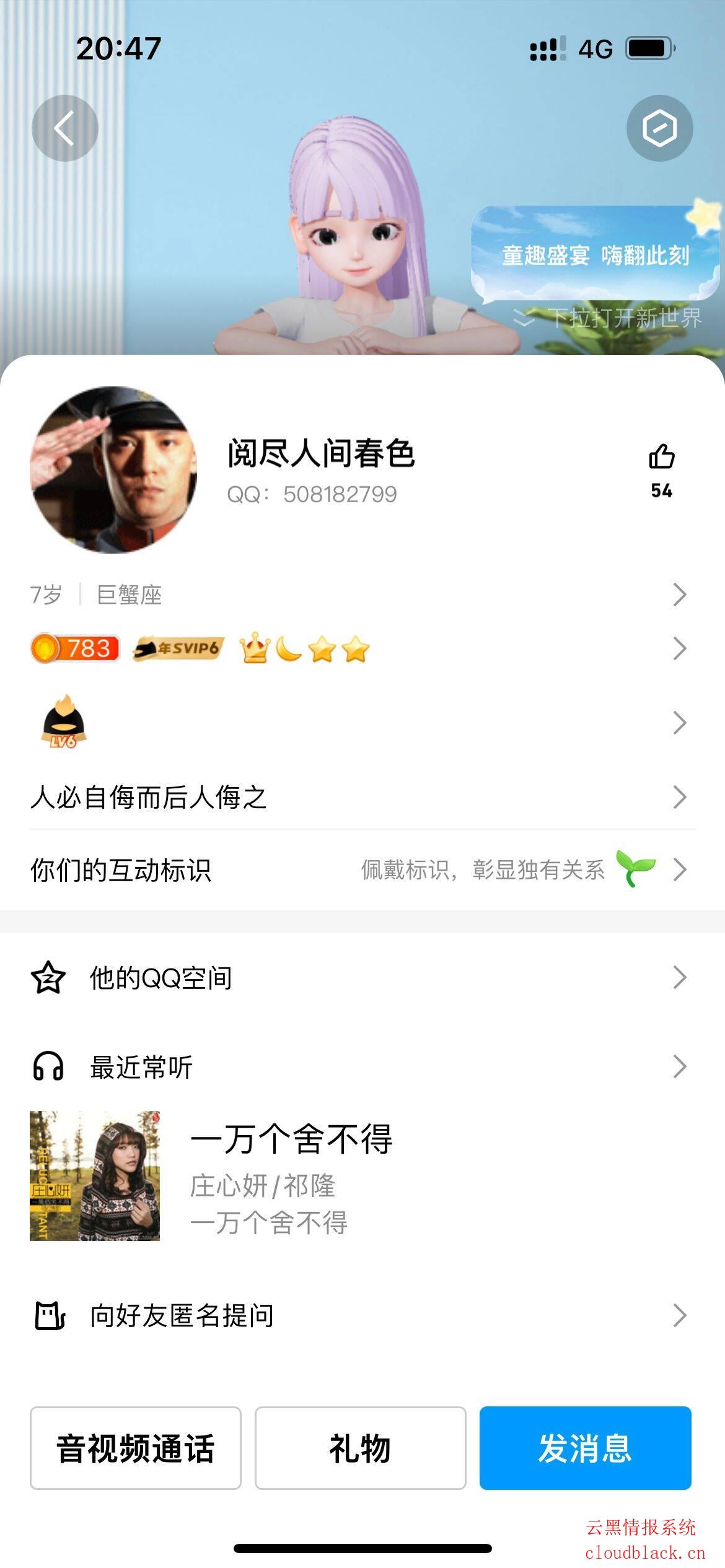725x1568 pixels.
Task: Open 他的QQ空间
Action: (362, 978)
